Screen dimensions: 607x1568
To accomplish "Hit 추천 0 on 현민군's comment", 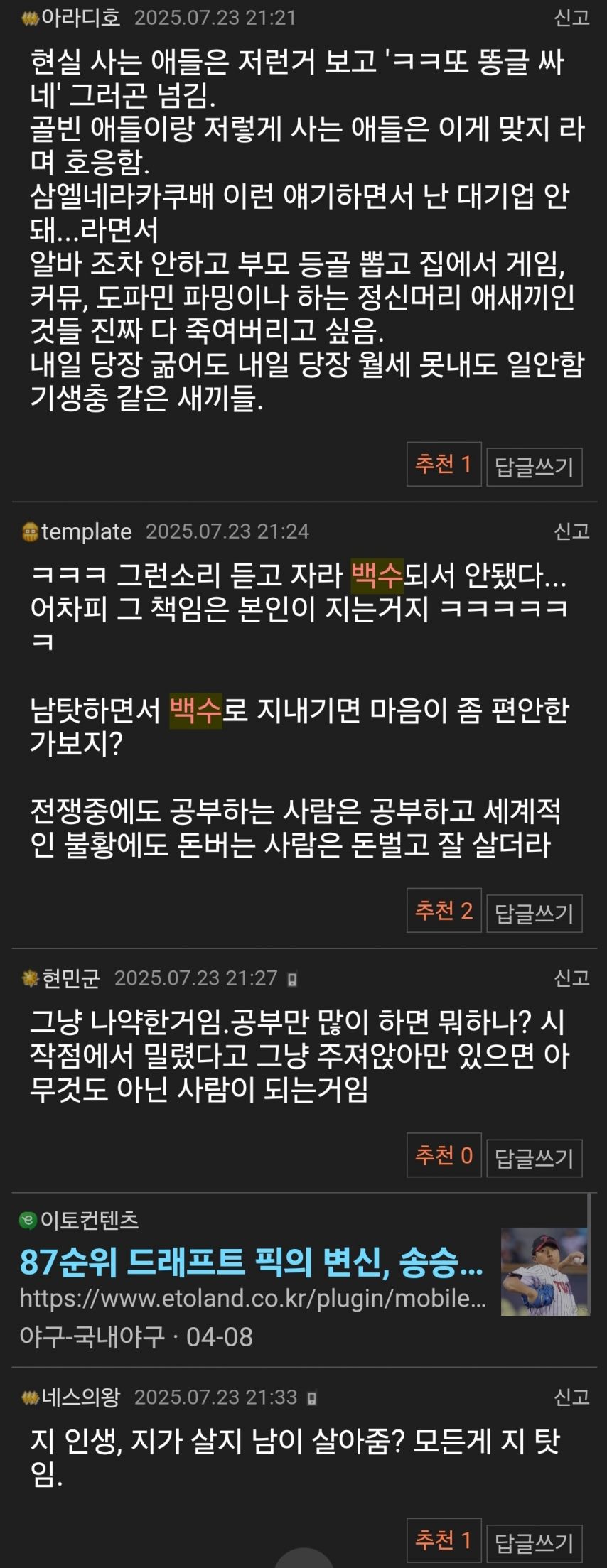I will (x=444, y=1155).
